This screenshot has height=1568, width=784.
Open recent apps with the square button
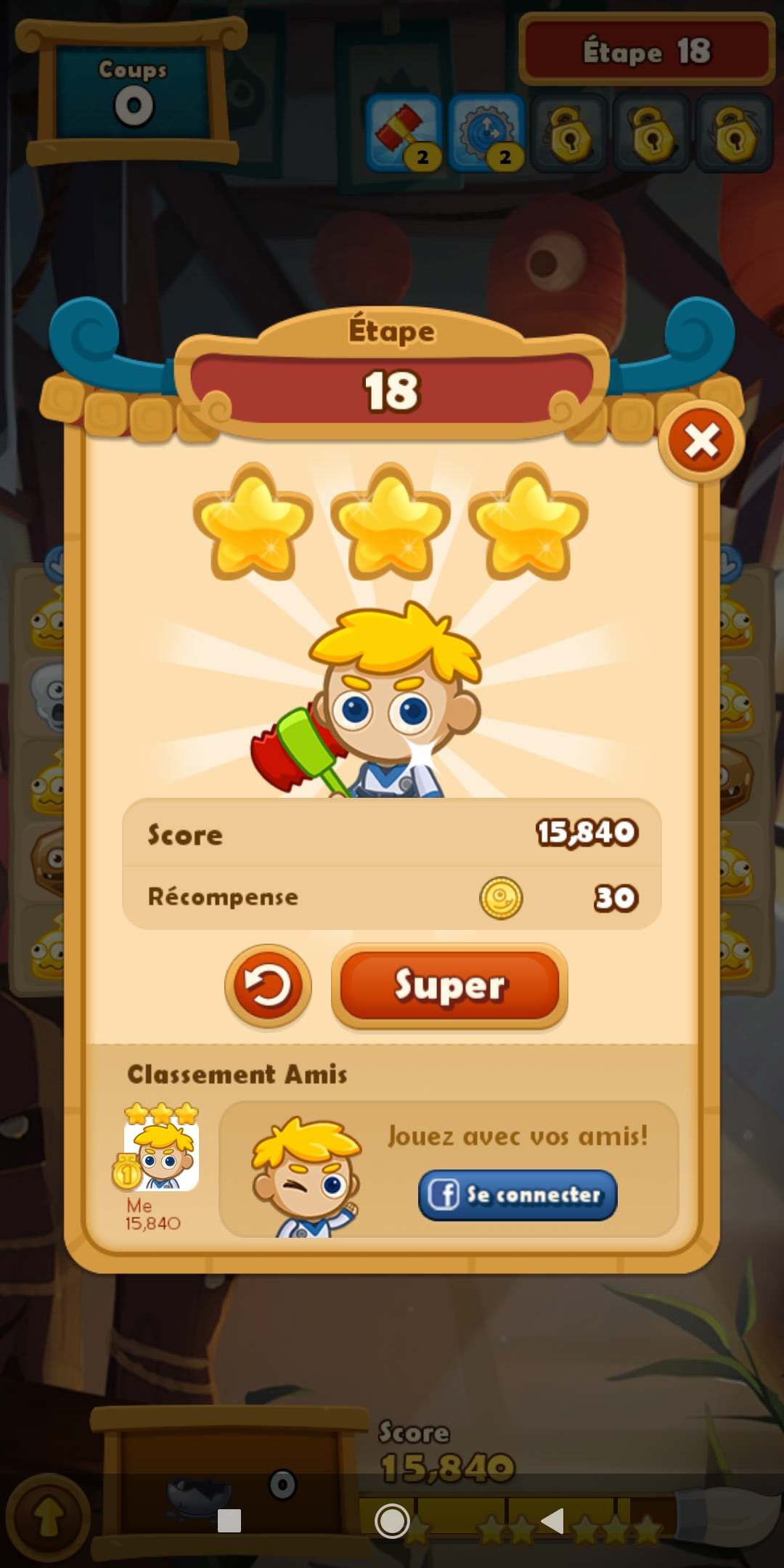pyautogui.click(x=229, y=1520)
